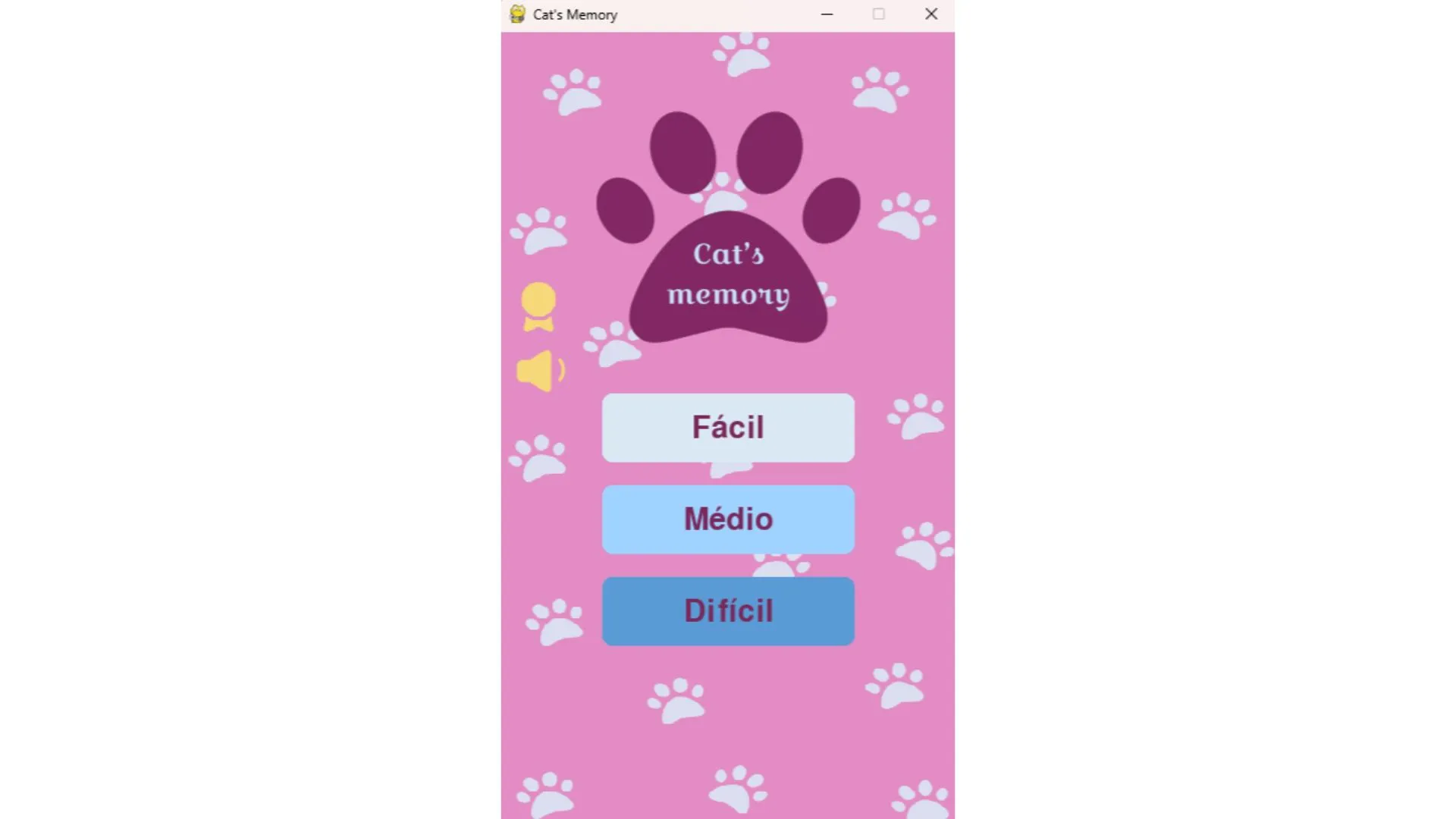Choose the Difícil difficulty level
This screenshot has width=1456, height=819.
tap(728, 611)
